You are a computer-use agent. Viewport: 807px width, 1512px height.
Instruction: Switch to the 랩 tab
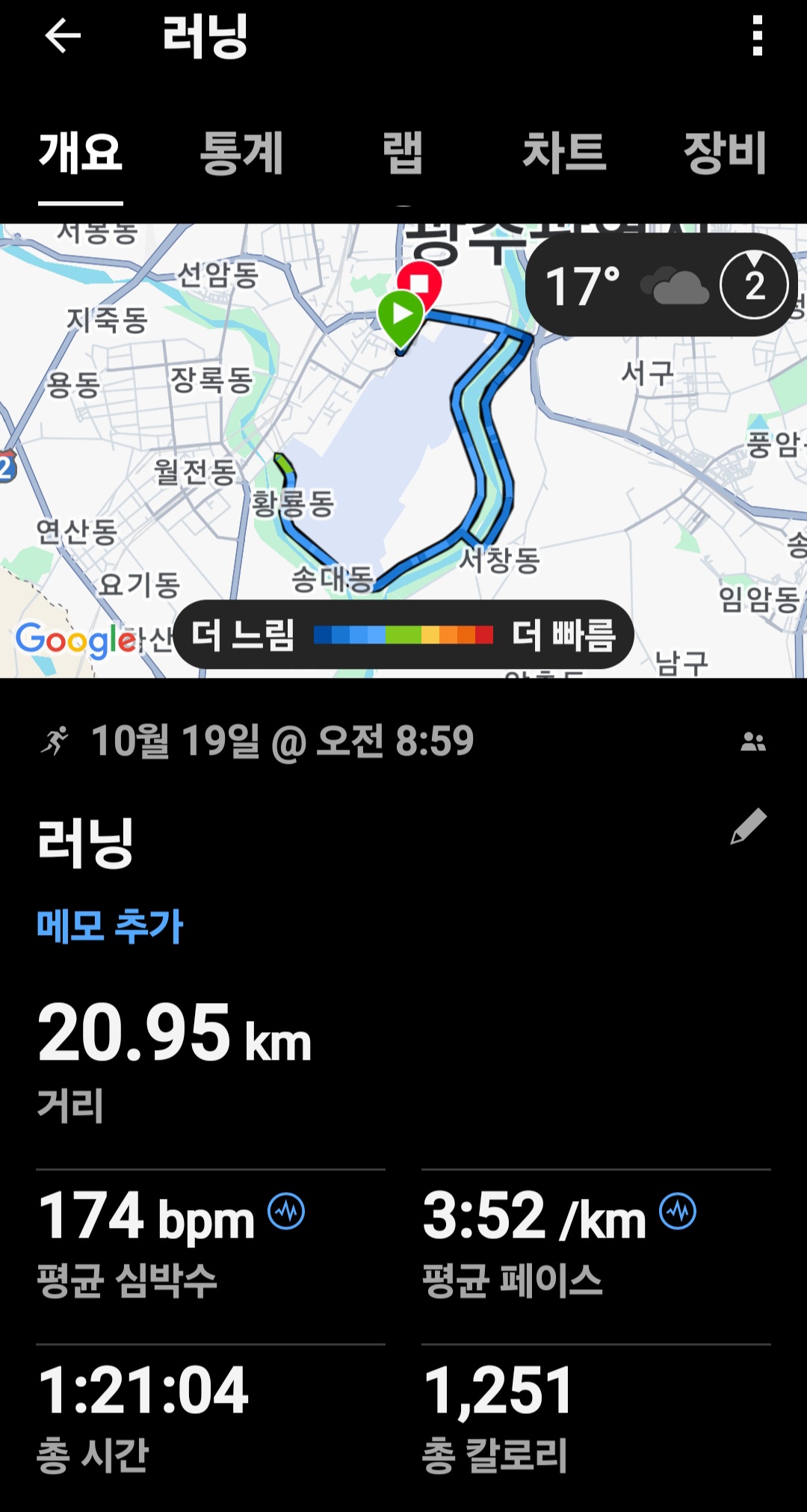click(x=403, y=153)
